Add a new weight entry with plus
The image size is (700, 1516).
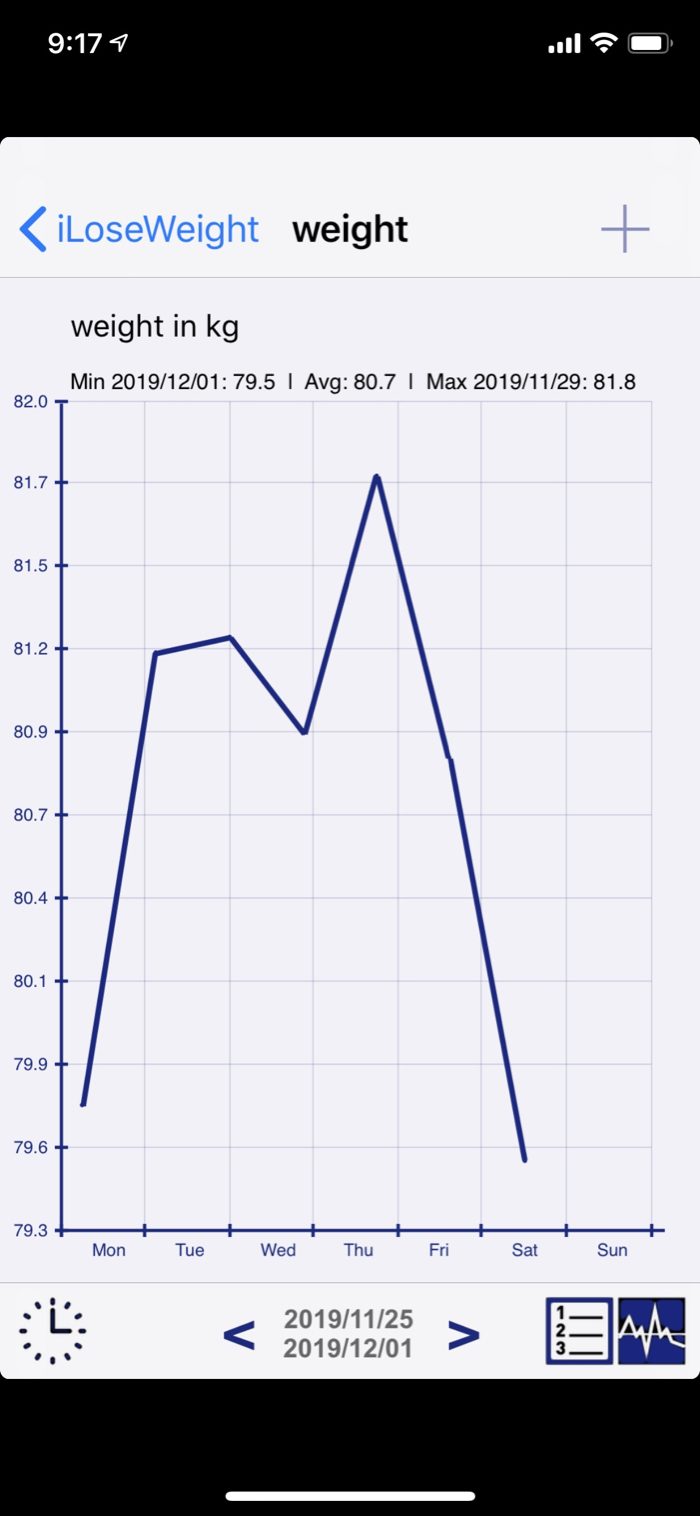point(625,229)
